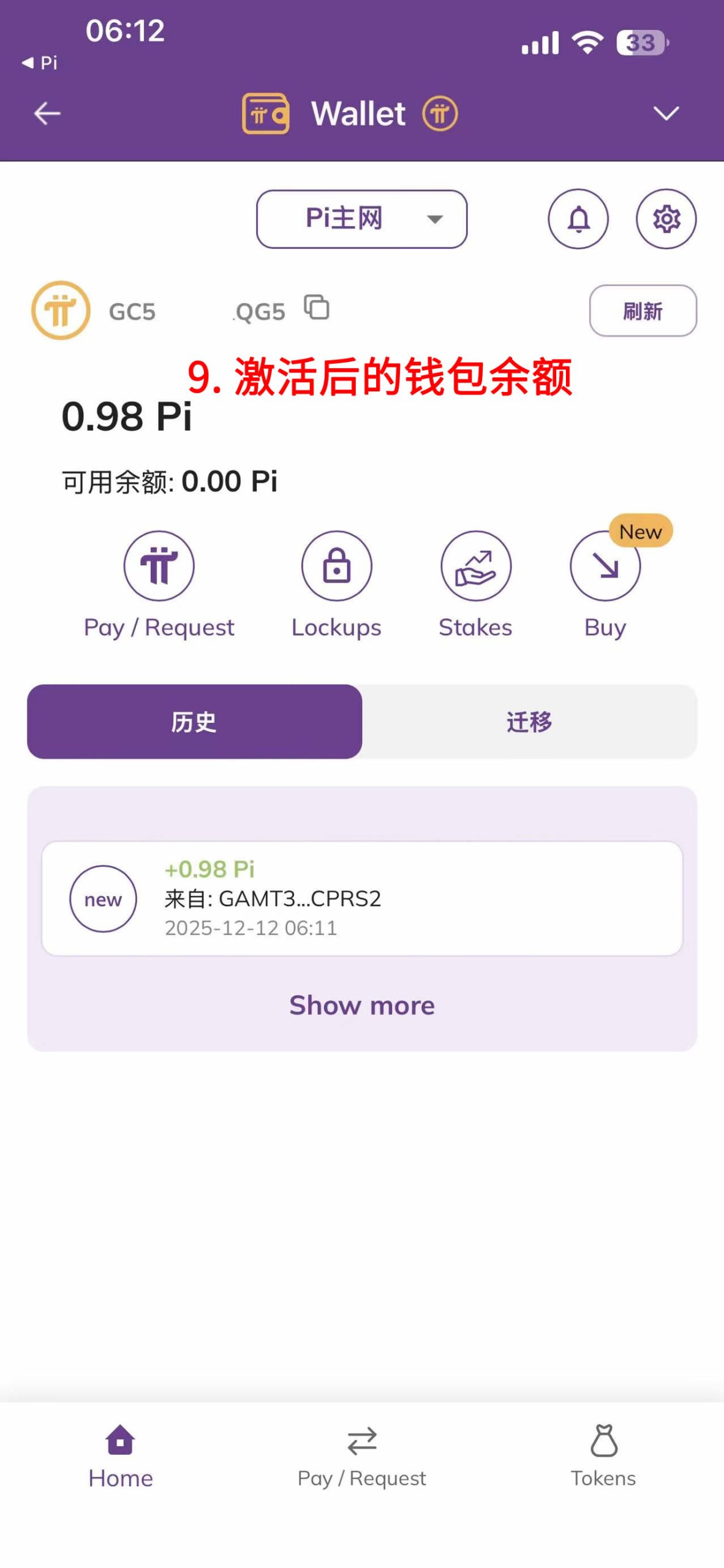Open the Pi主网 network dropdown
Image resolution: width=724 pixels, height=1568 pixels.
[361, 219]
